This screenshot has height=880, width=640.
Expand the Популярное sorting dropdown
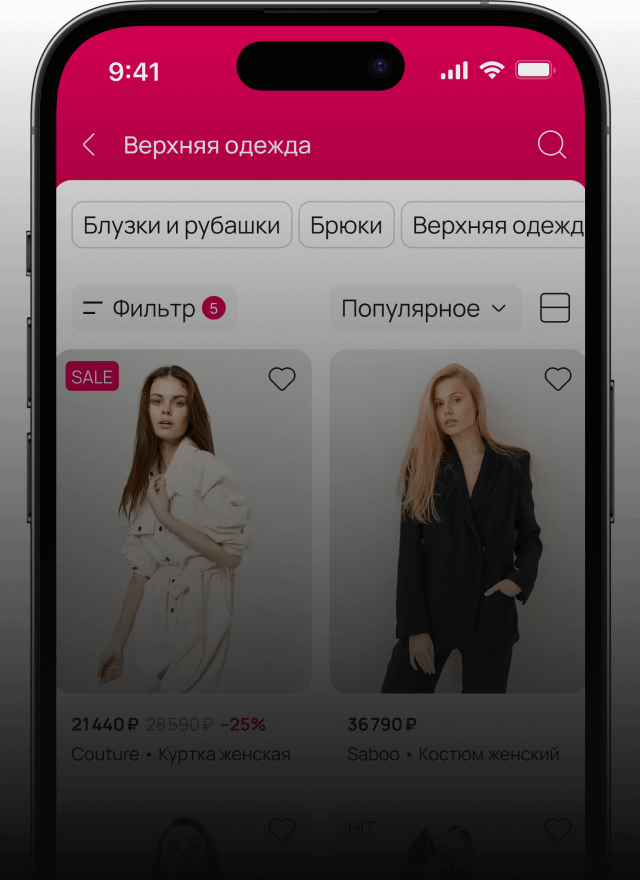point(425,309)
